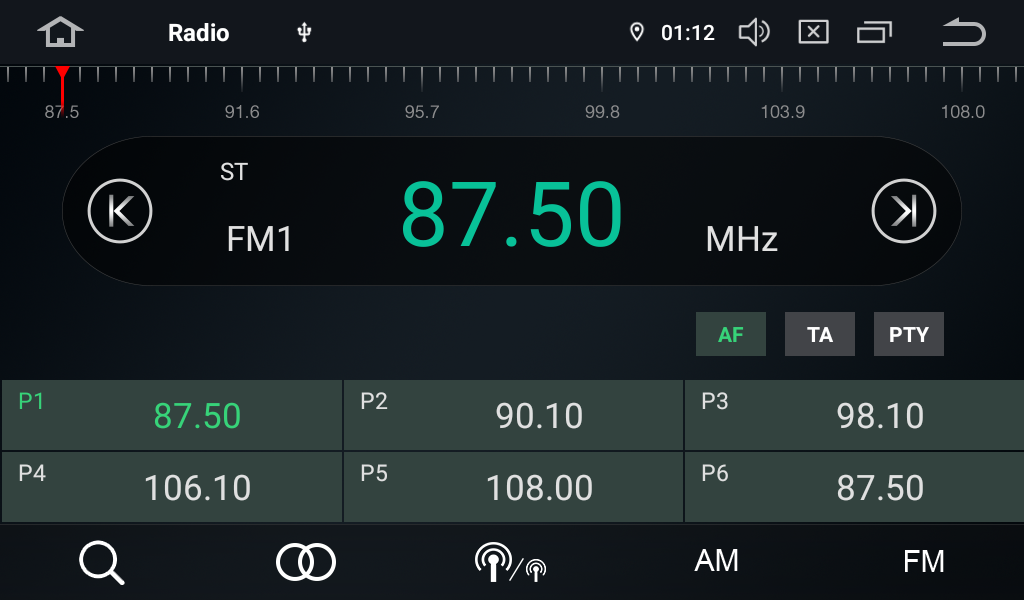The width and height of the screenshot is (1024, 600).
Task: Toggle stereo mode with double-circle icon
Action: [x=306, y=562]
